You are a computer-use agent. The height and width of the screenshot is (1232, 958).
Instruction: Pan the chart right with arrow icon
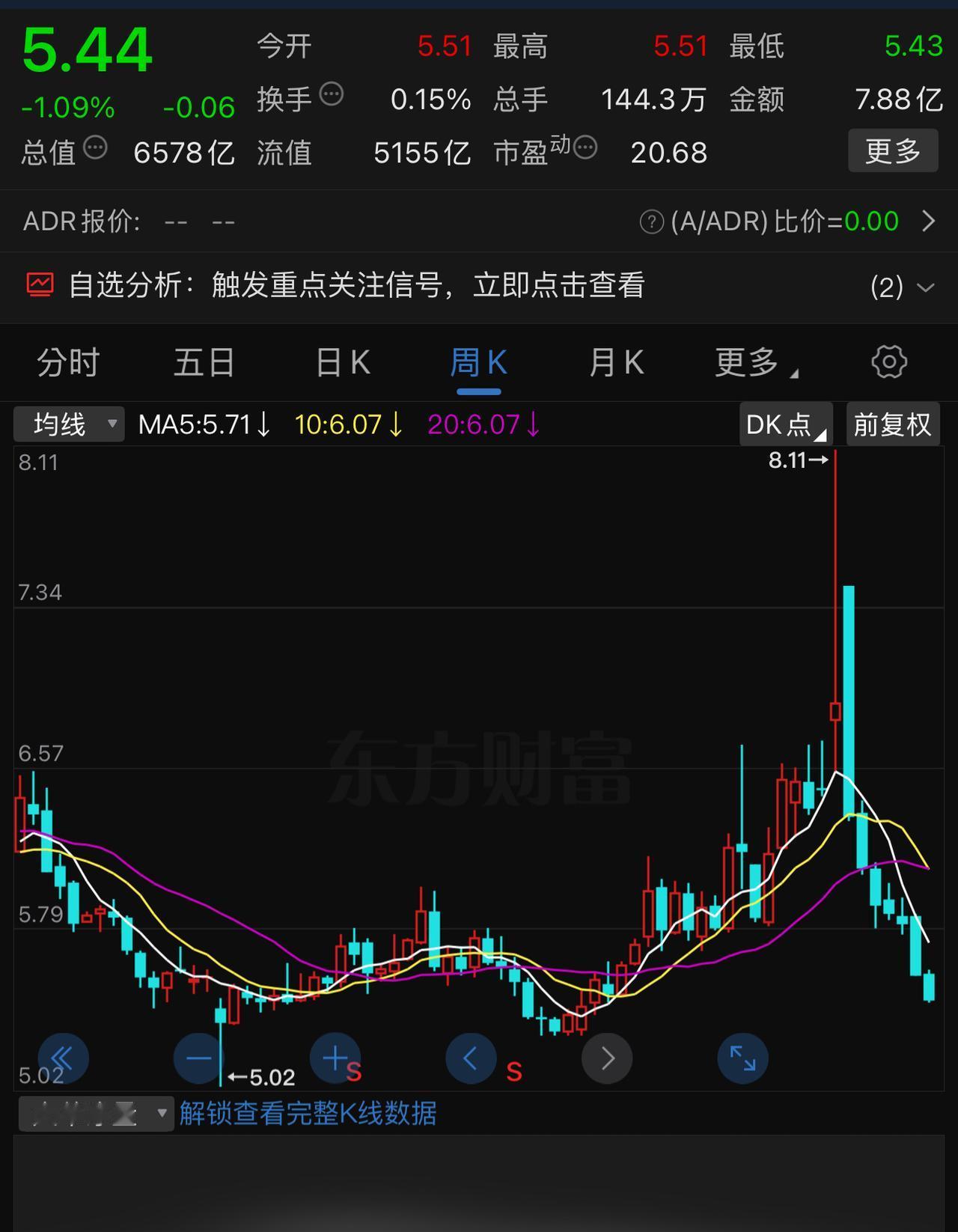click(x=606, y=1058)
